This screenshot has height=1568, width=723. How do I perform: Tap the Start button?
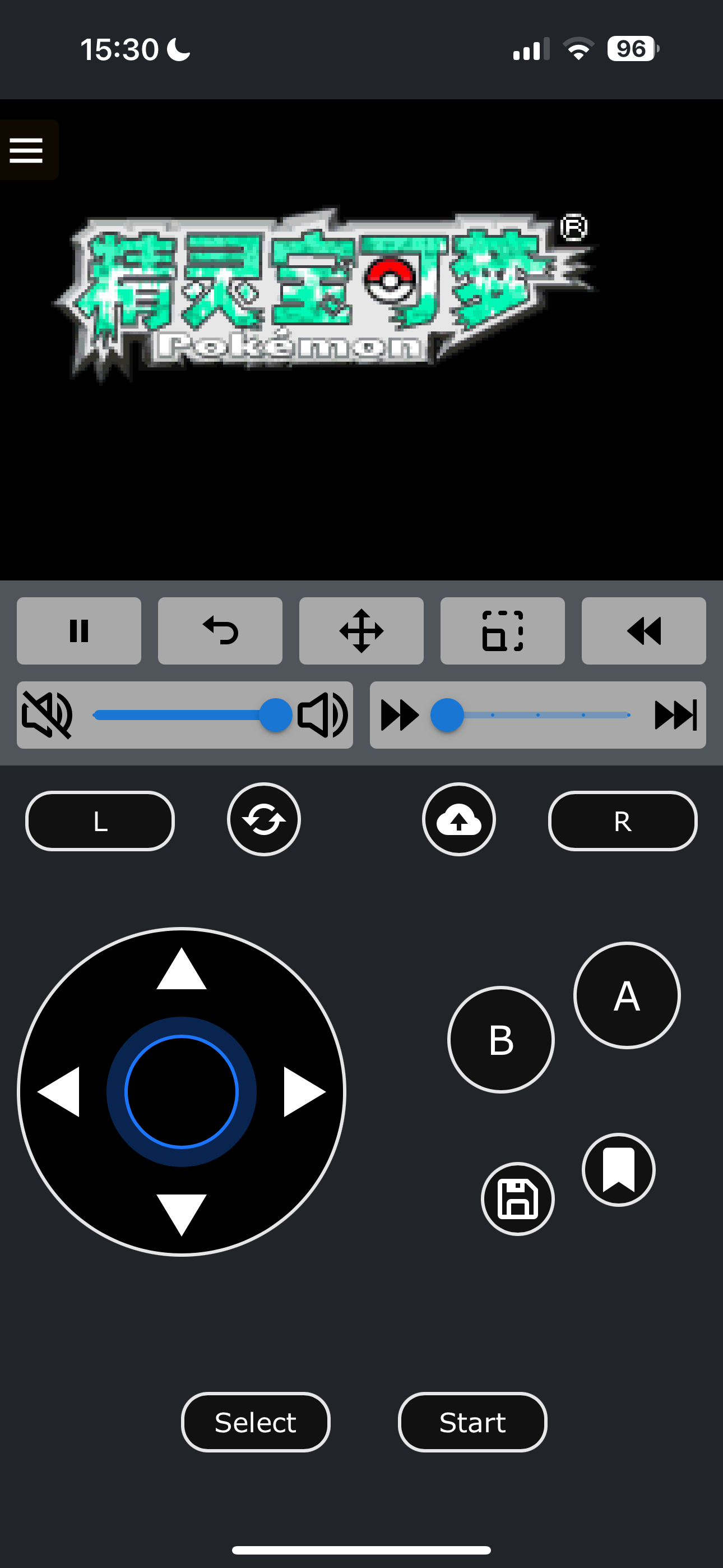(x=472, y=1422)
